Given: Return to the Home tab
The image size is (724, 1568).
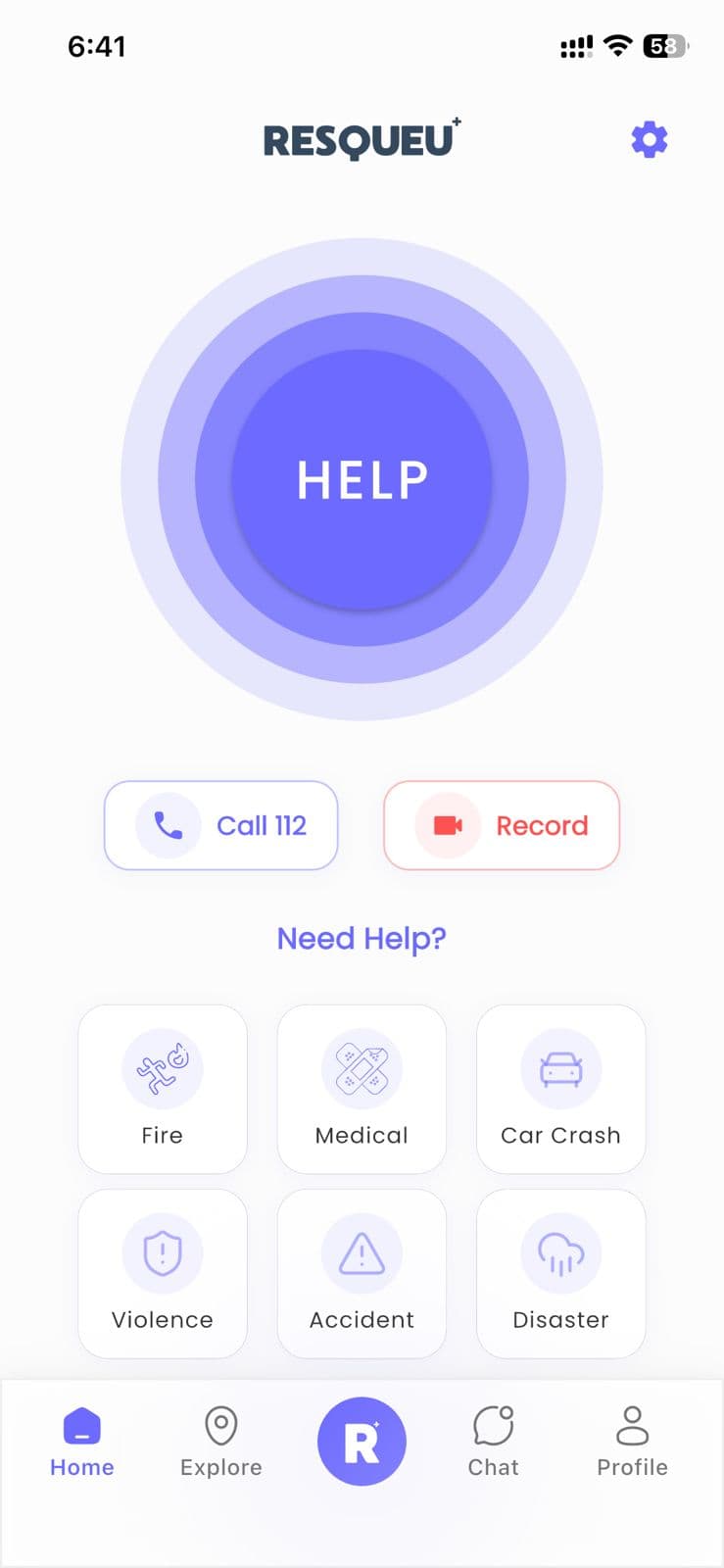Looking at the screenshot, I should tap(81, 1441).
